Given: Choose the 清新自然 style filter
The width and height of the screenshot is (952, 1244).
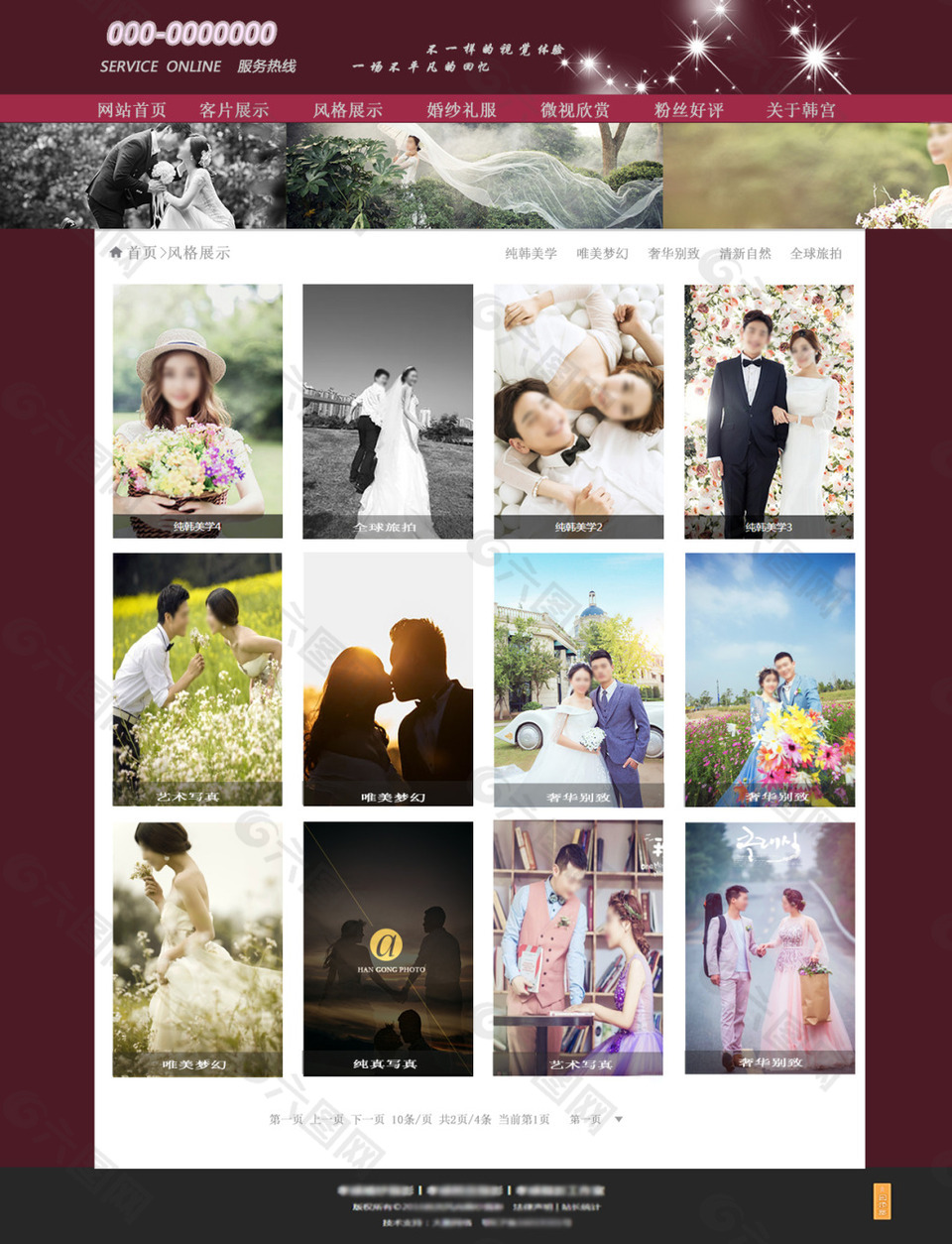Looking at the screenshot, I should tap(745, 254).
